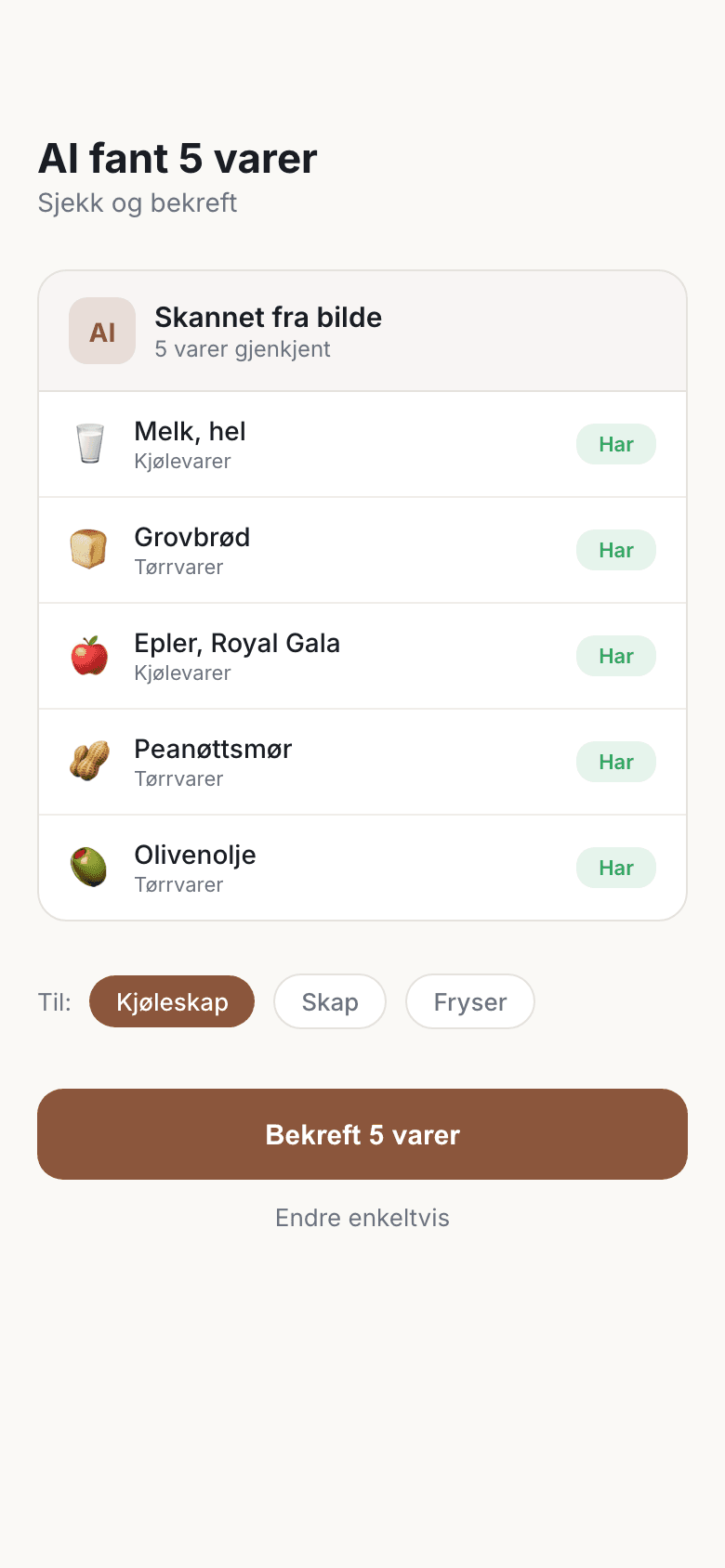Click the apple icon for Epler, Royal Gala
This screenshot has width=725, height=1568.
point(89,656)
